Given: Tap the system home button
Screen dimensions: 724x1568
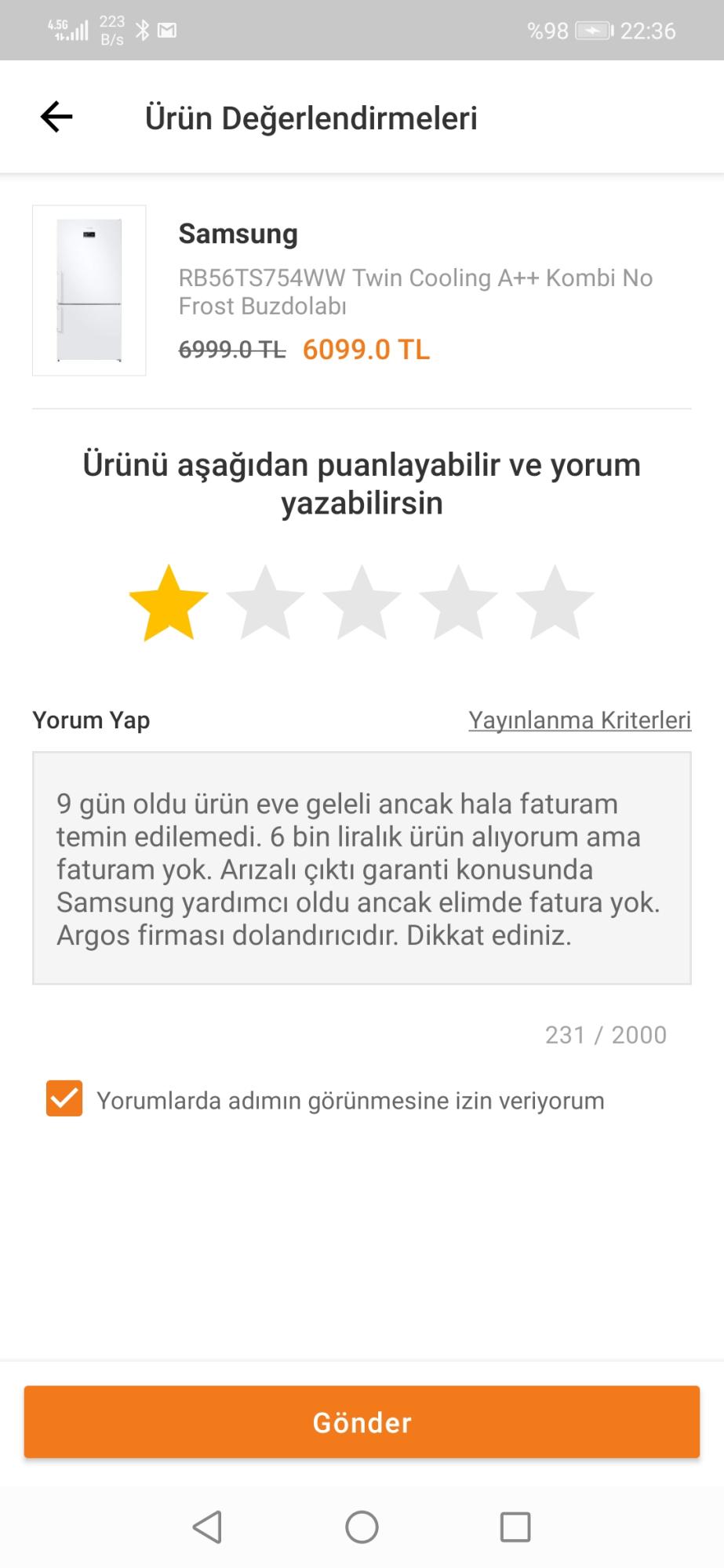Looking at the screenshot, I should point(362,1526).
